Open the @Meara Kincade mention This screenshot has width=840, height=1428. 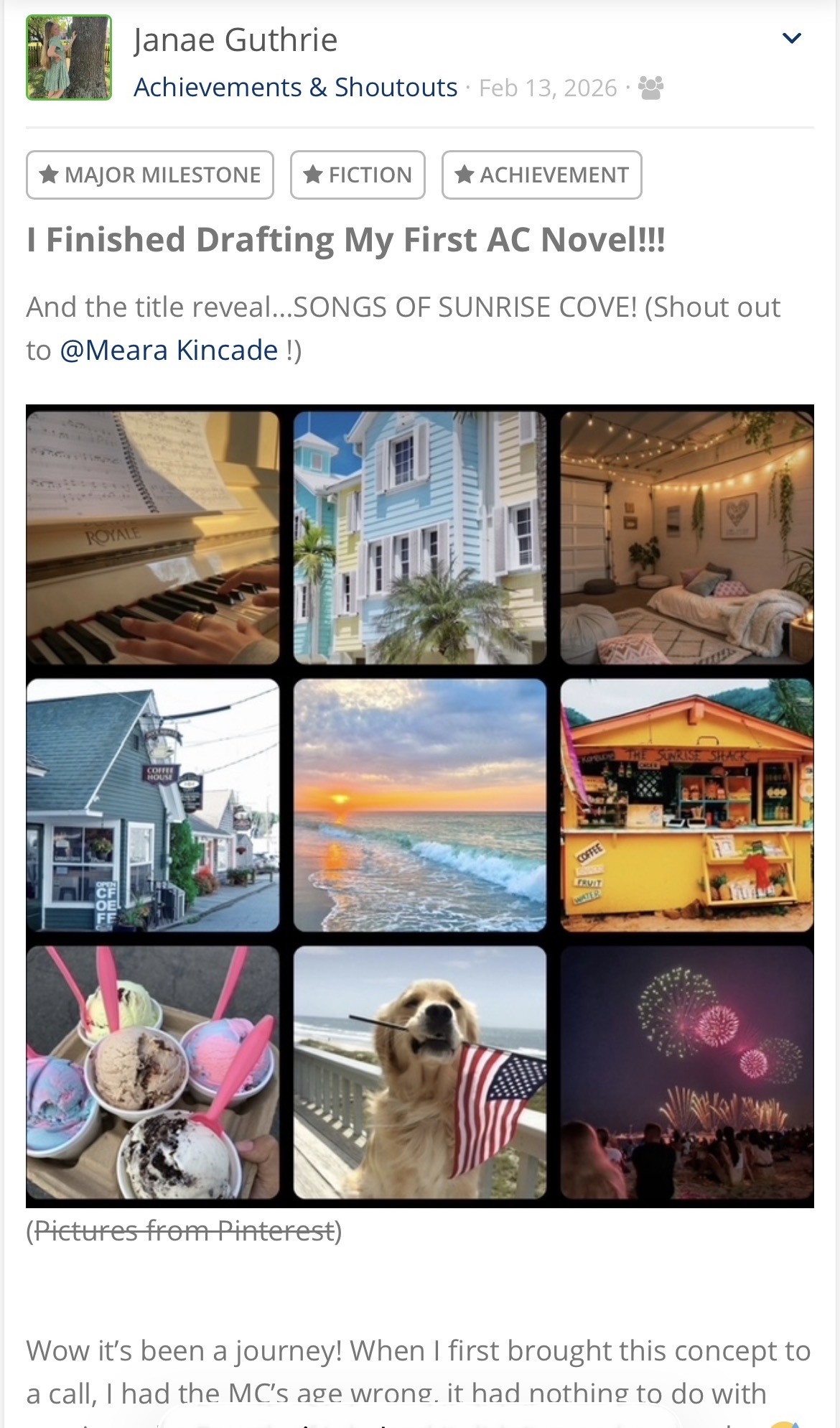pos(169,351)
